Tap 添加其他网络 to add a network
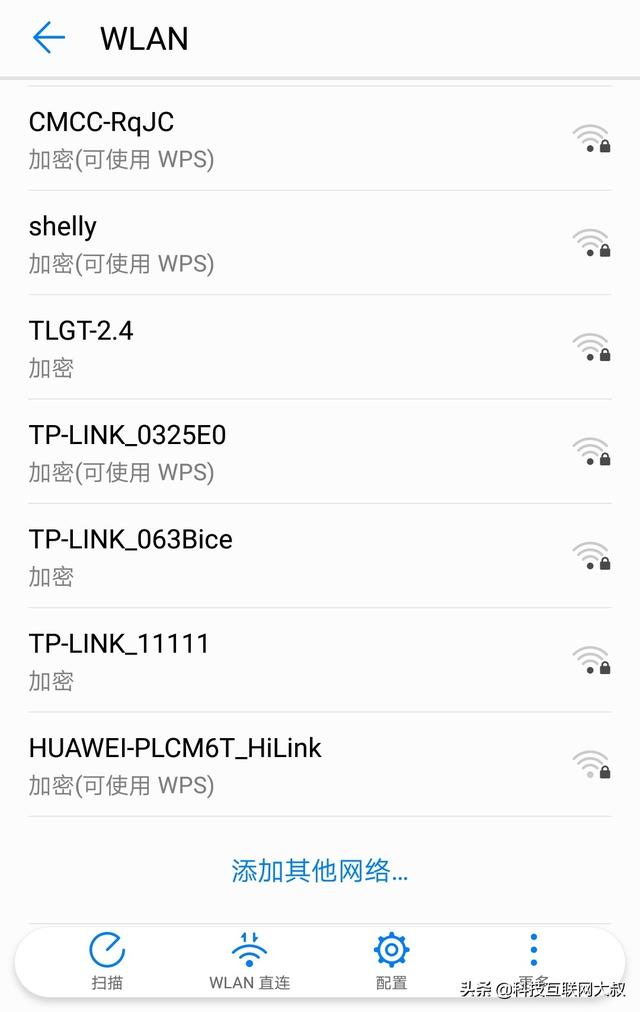Screen dimensions: 640x1012 320,870
